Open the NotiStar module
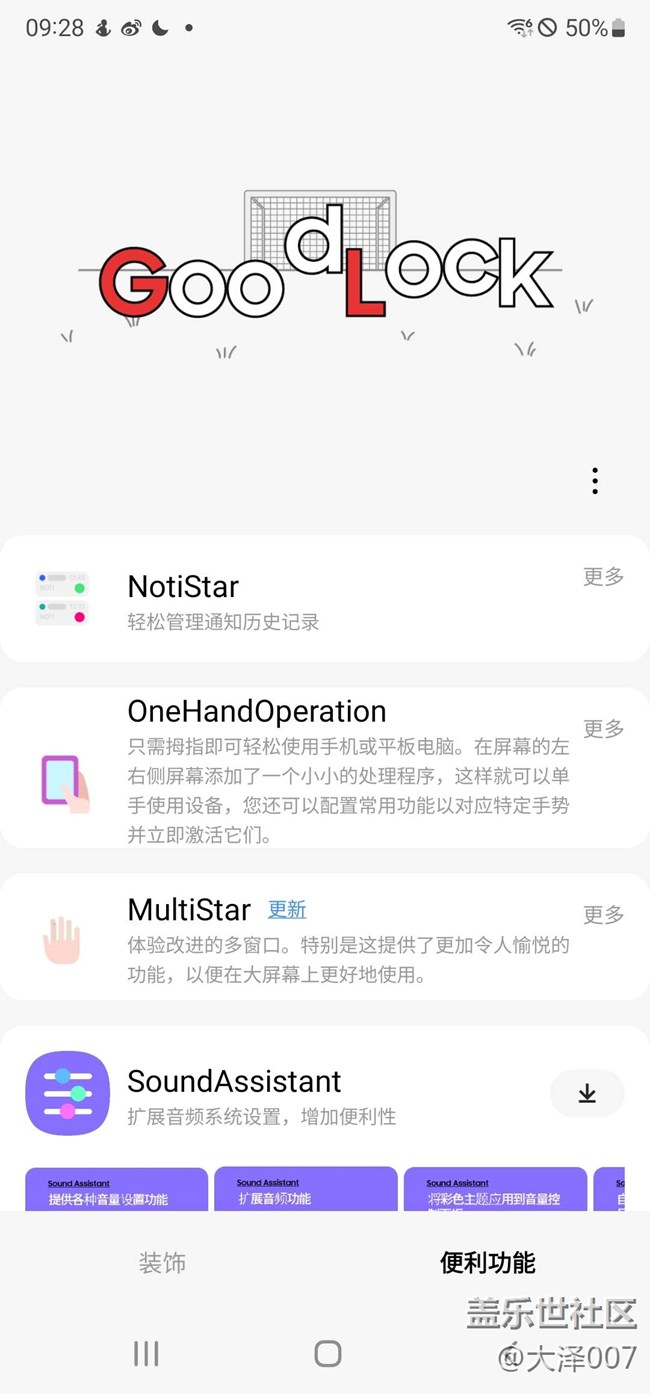 184,586
